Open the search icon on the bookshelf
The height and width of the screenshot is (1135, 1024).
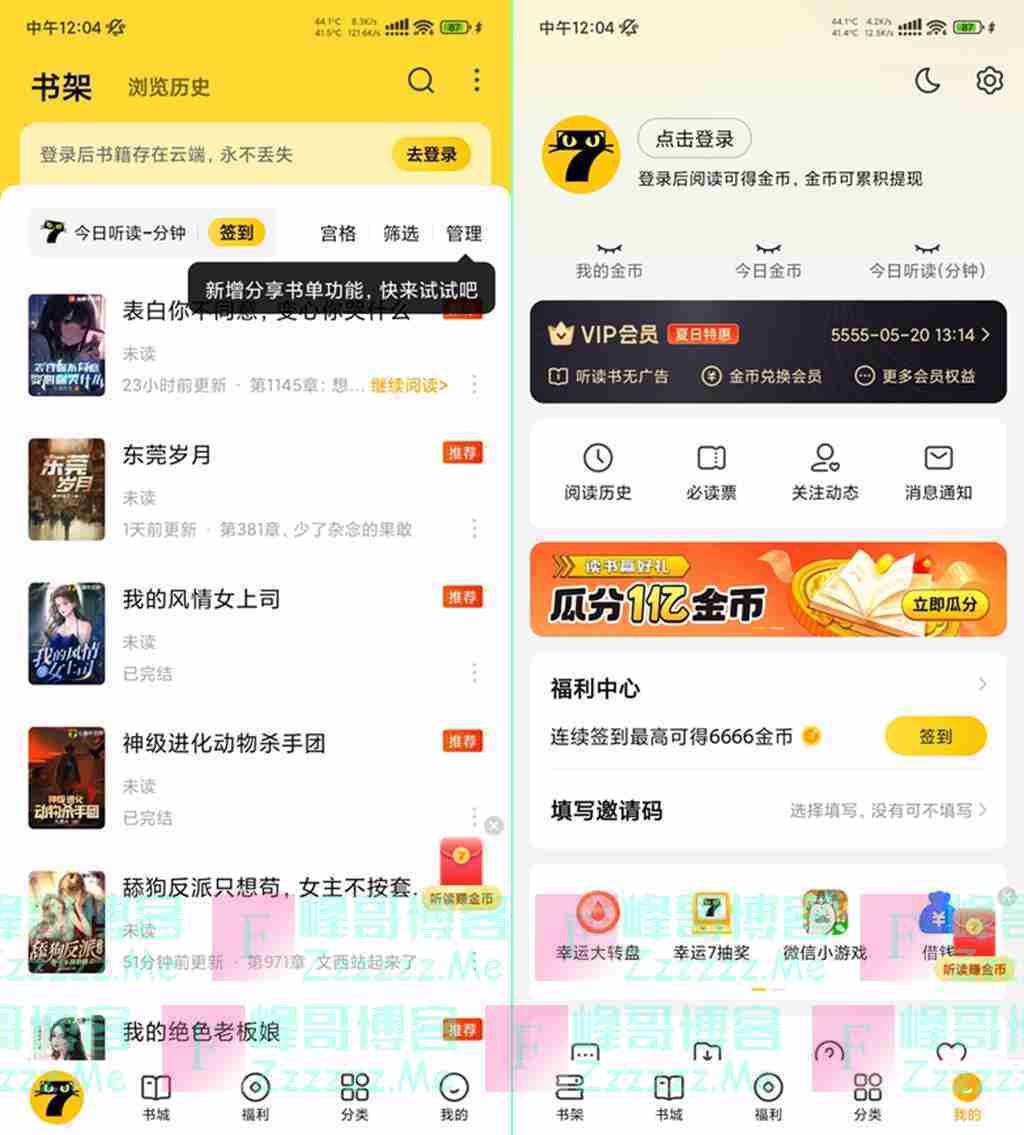tap(421, 81)
